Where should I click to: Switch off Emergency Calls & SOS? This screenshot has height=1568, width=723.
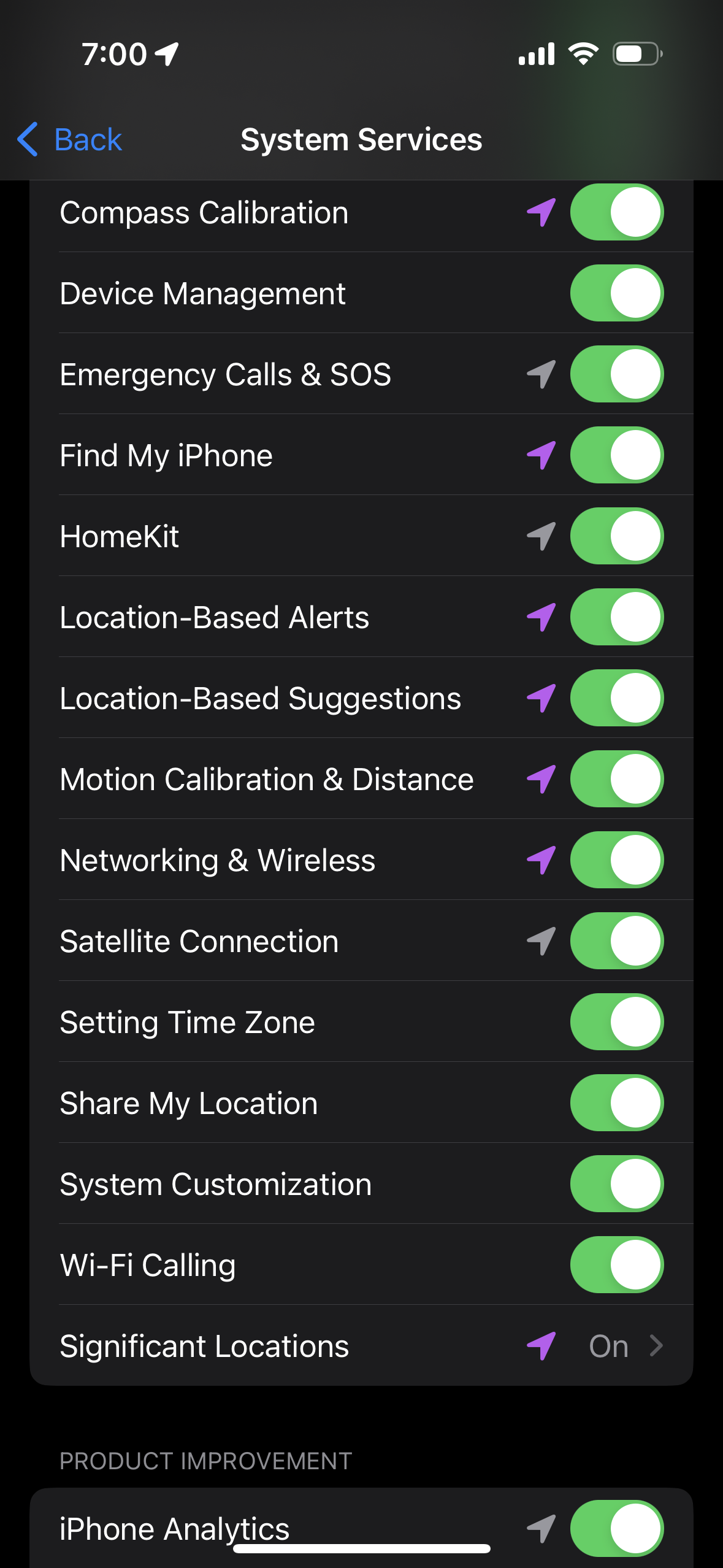(x=616, y=374)
